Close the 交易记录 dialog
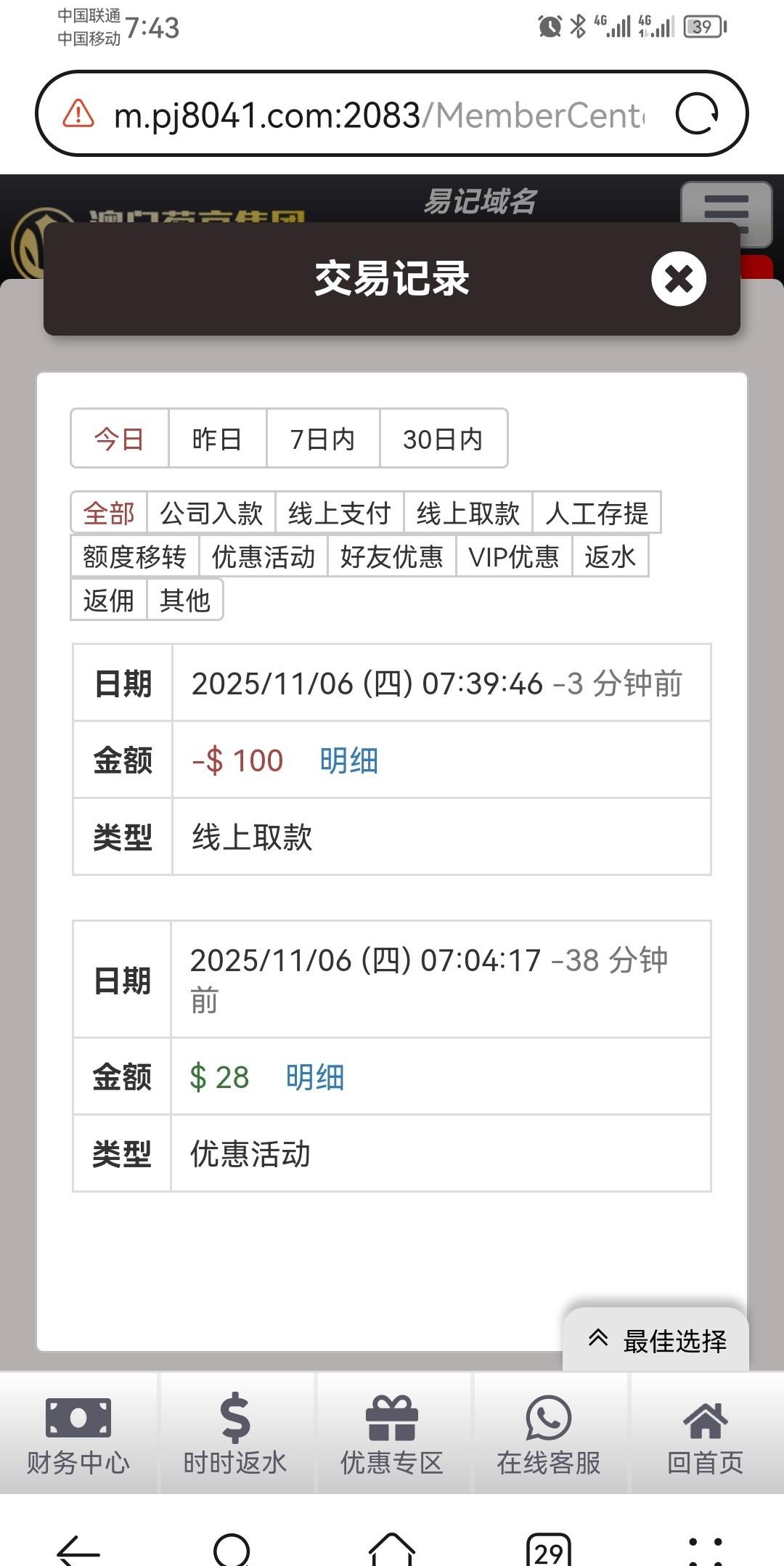The image size is (784, 1566). [678, 279]
